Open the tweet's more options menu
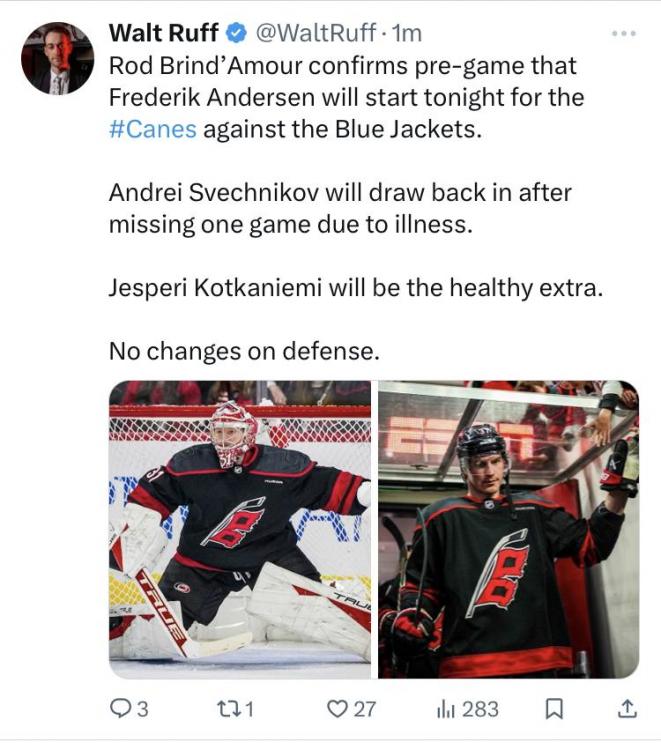Viewport: 661px width, 750px height. click(x=623, y=33)
